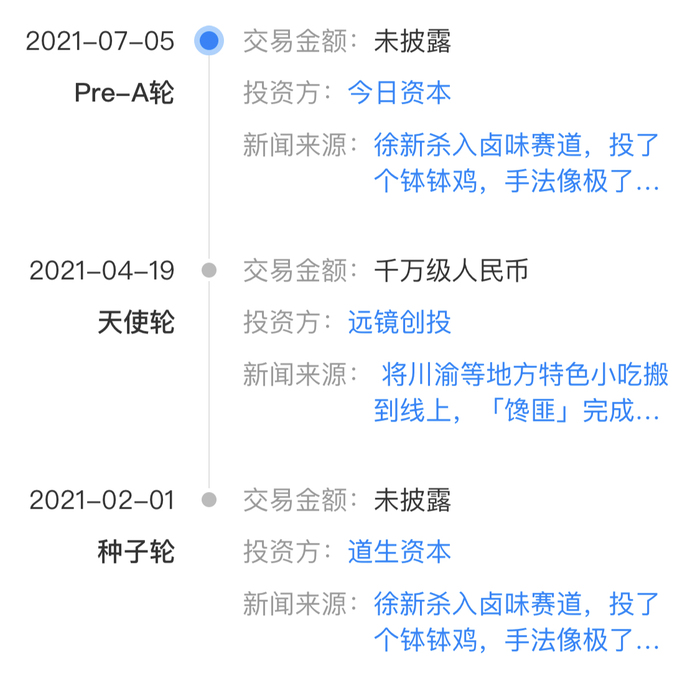Open the 种子轮 news source article
700x673 pixels.
[x=516, y=622]
